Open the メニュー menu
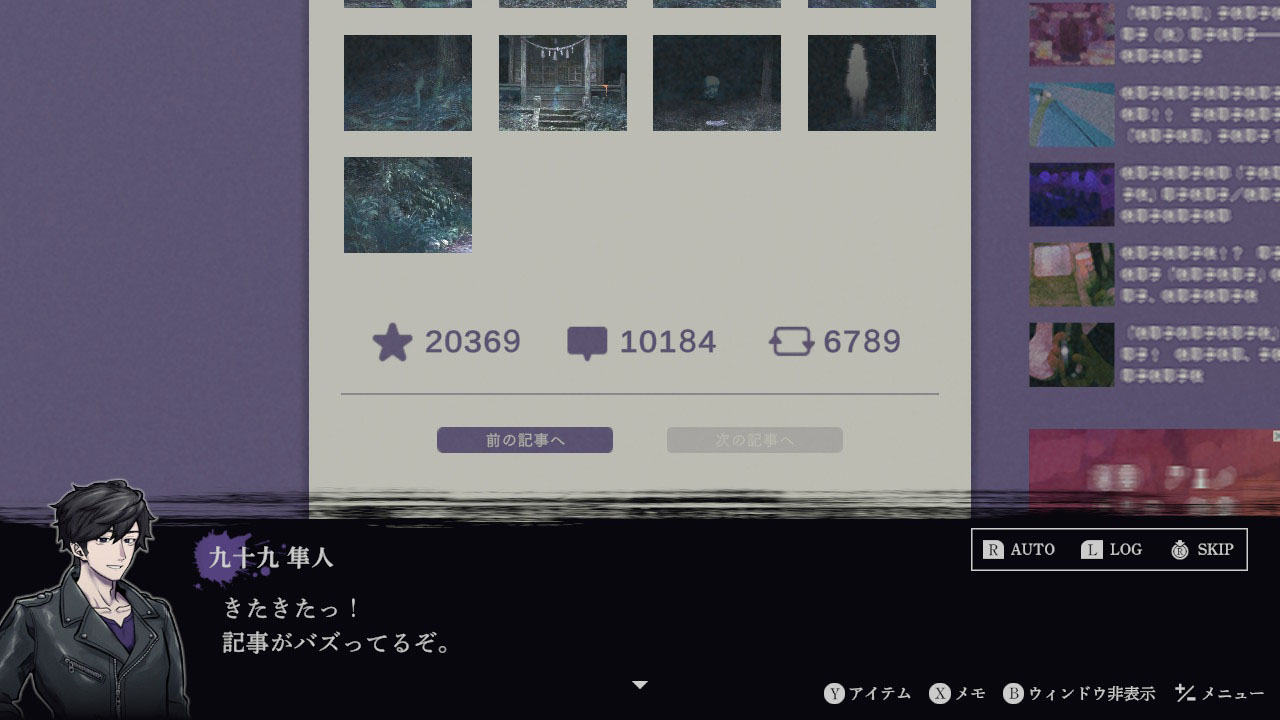The width and height of the screenshot is (1280, 720). [x=1219, y=693]
